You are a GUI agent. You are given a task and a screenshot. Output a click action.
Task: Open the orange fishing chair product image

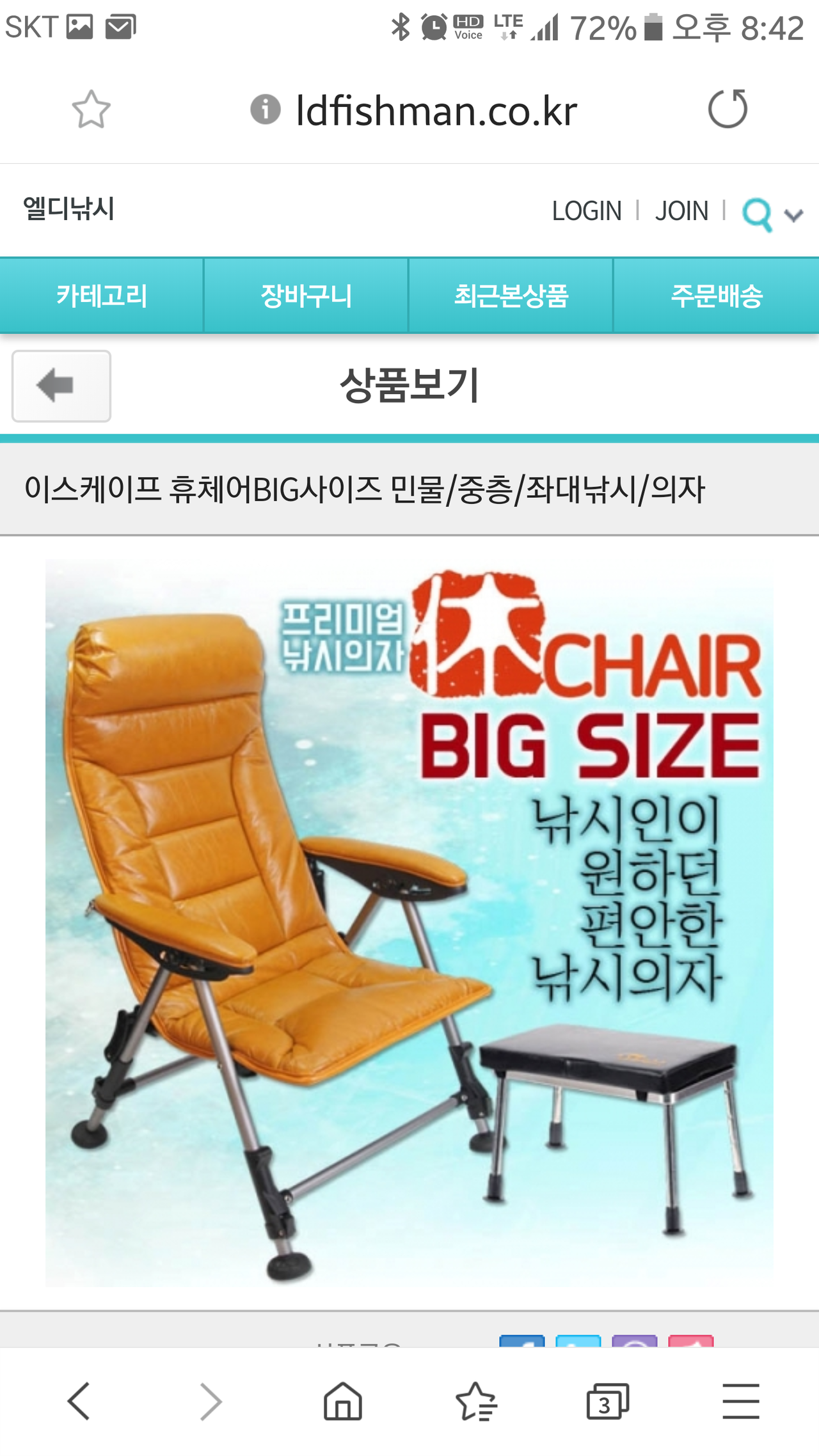(x=409, y=922)
